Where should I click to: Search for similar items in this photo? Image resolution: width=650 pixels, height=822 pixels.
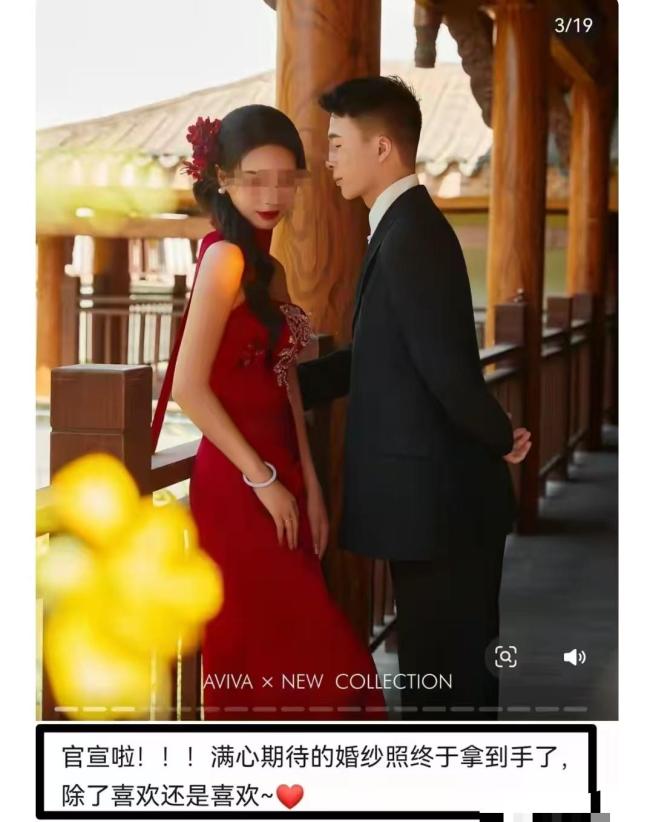506,657
